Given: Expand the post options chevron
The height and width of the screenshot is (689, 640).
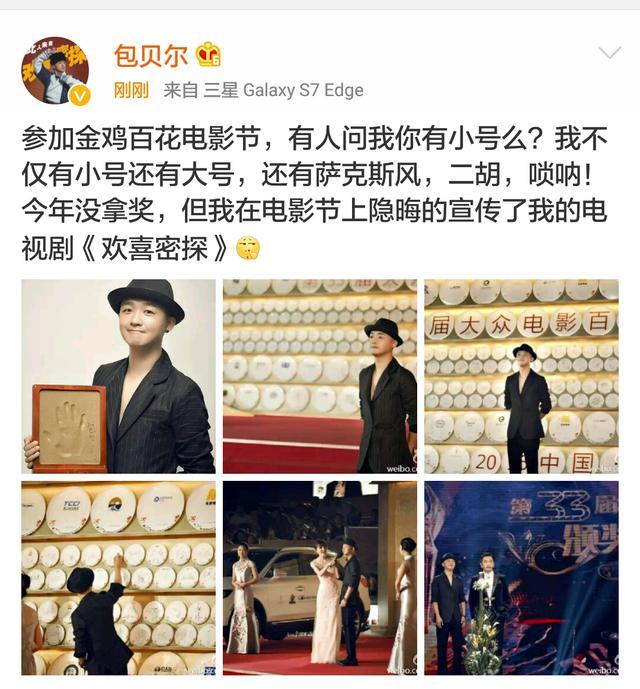Looking at the screenshot, I should (x=608, y=52).
